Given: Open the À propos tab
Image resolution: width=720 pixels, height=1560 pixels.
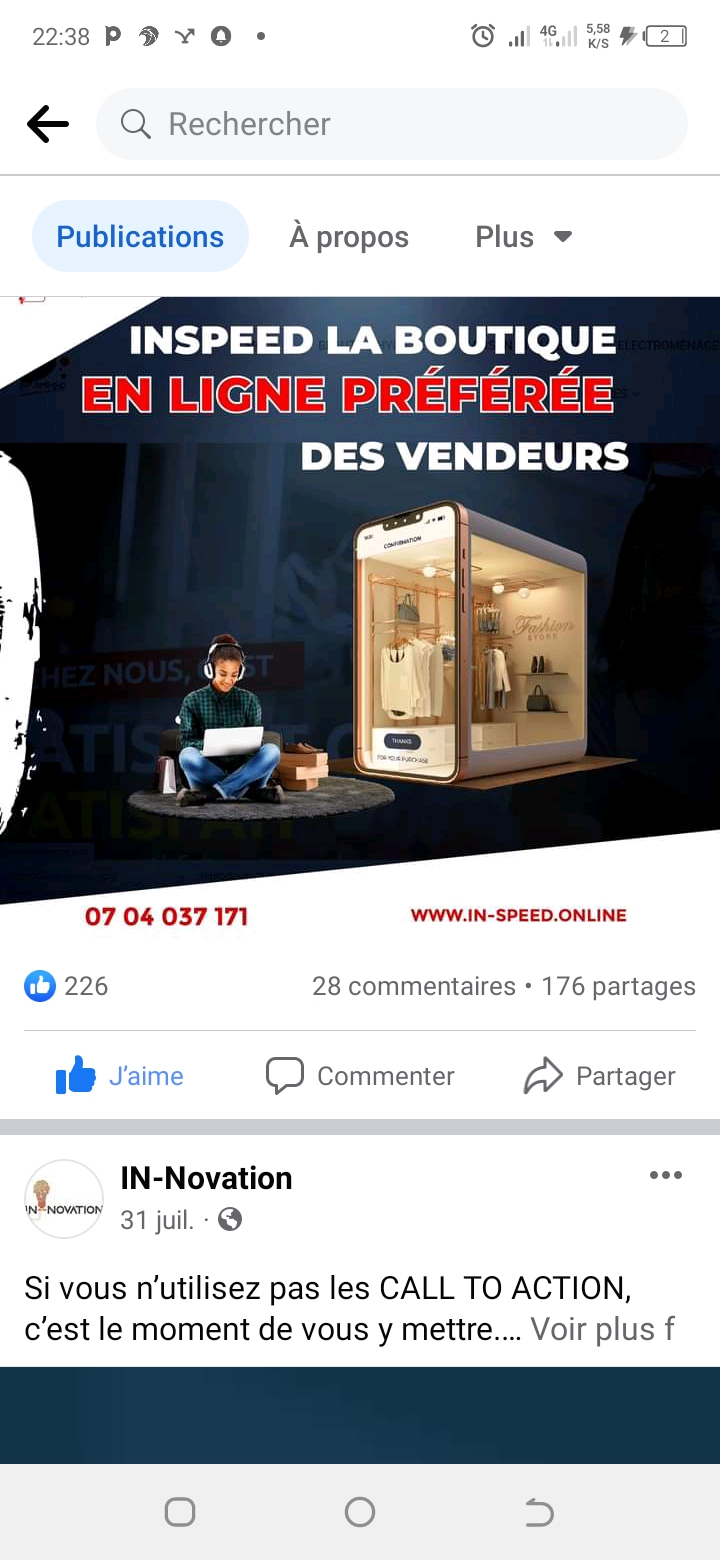Looking at the screenshot, I should (349, 237).
